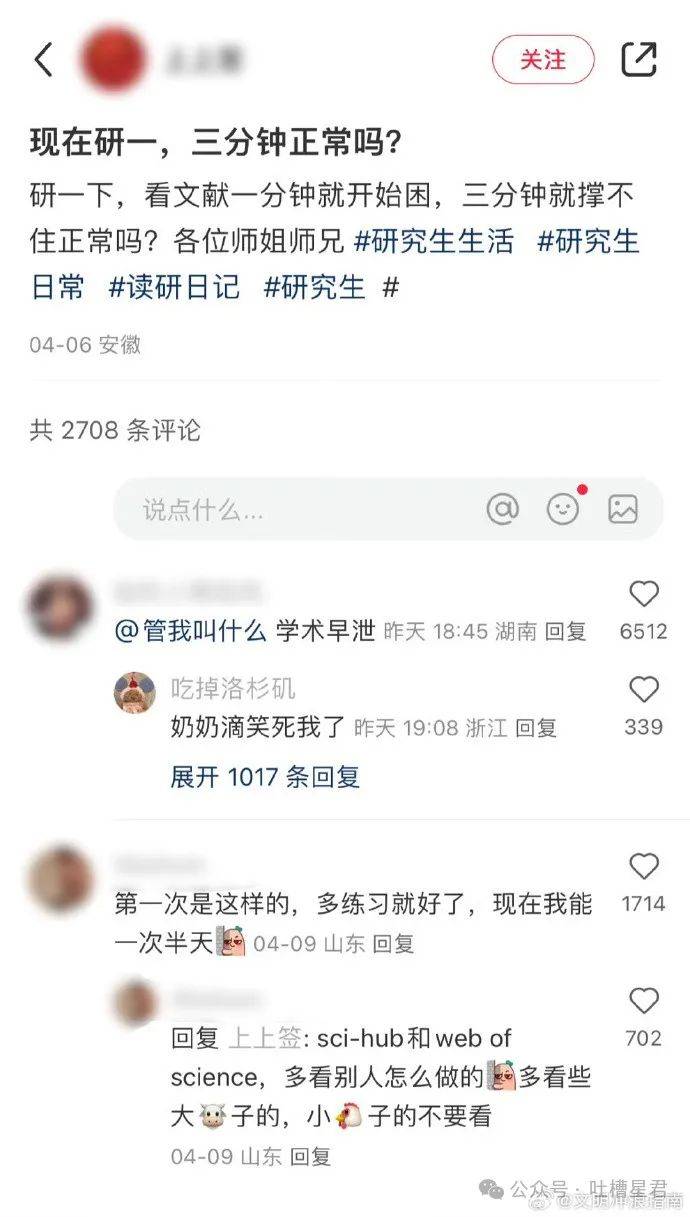Open the #研究生生活 hashtag
This screenshot has width=690, height=1217.
[434, 241]
